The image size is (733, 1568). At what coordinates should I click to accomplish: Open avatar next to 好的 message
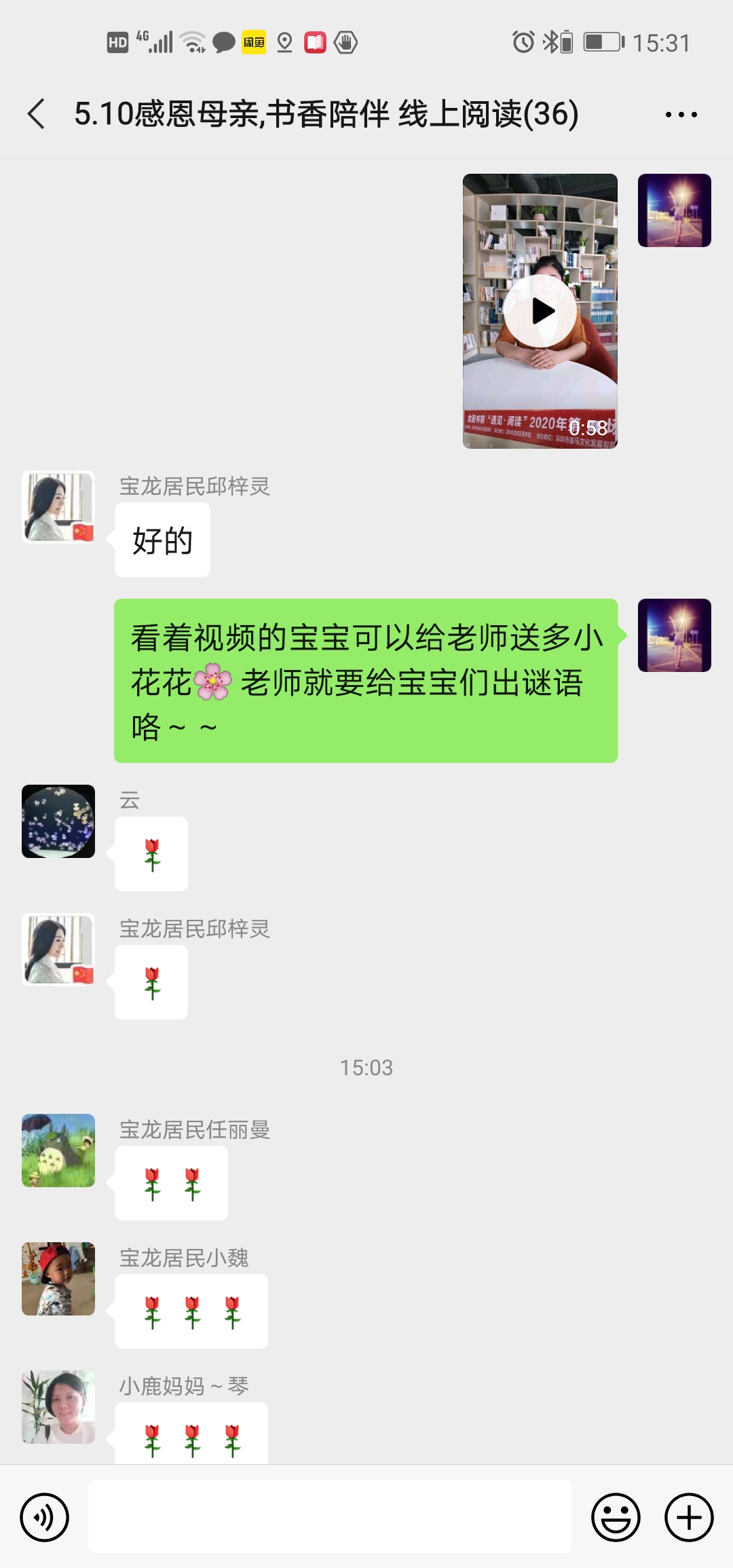(x=58, y=507)
